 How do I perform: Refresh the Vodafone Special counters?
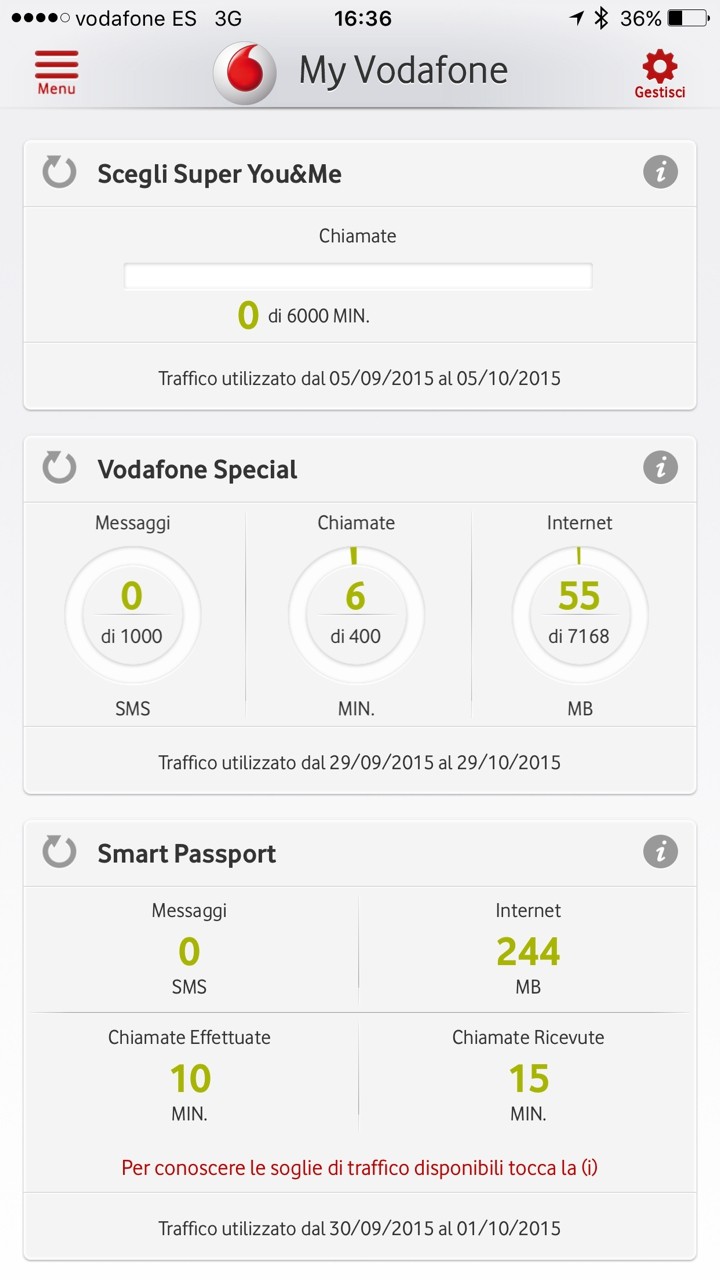[59, 467]
